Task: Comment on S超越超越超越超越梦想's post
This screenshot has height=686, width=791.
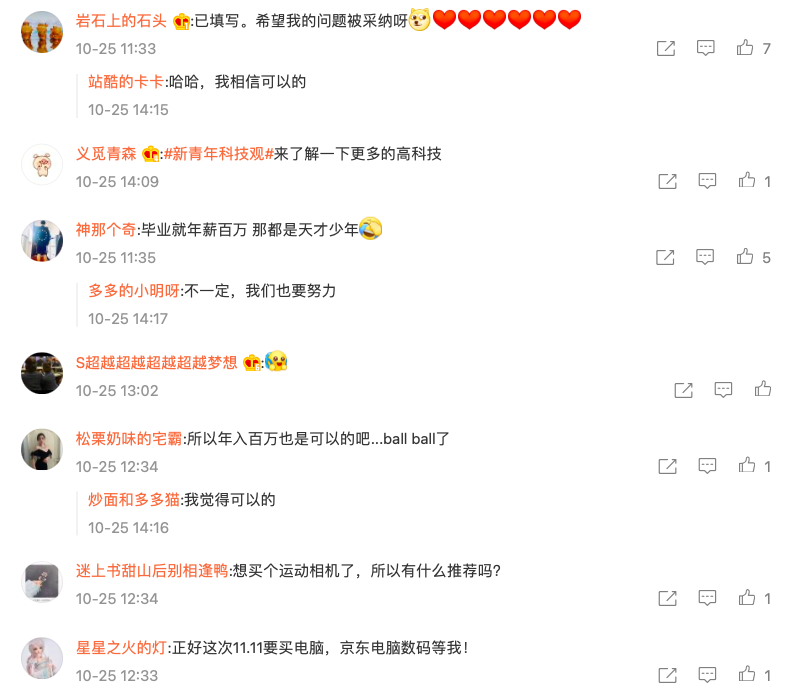Action: (x=723, y=389)
